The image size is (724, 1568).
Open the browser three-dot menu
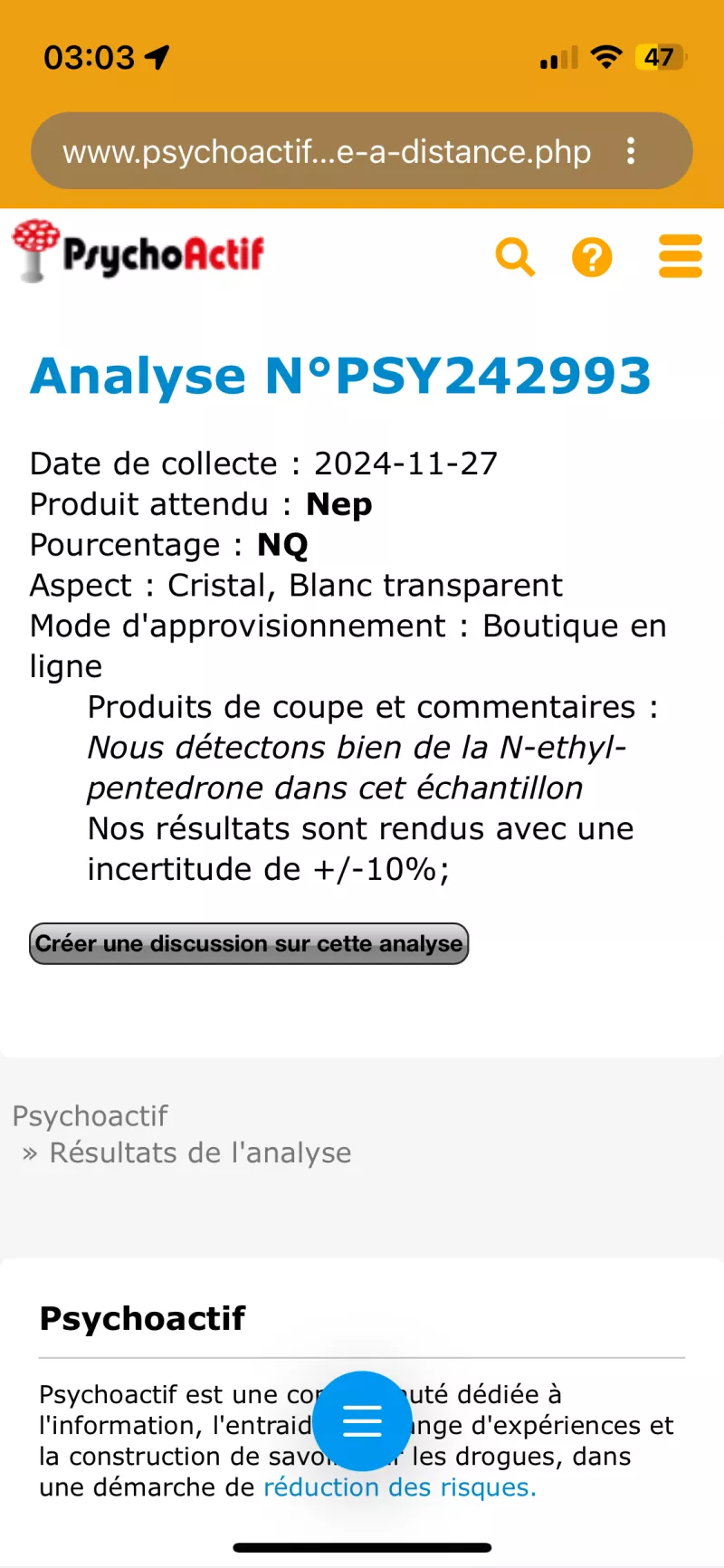631,151
